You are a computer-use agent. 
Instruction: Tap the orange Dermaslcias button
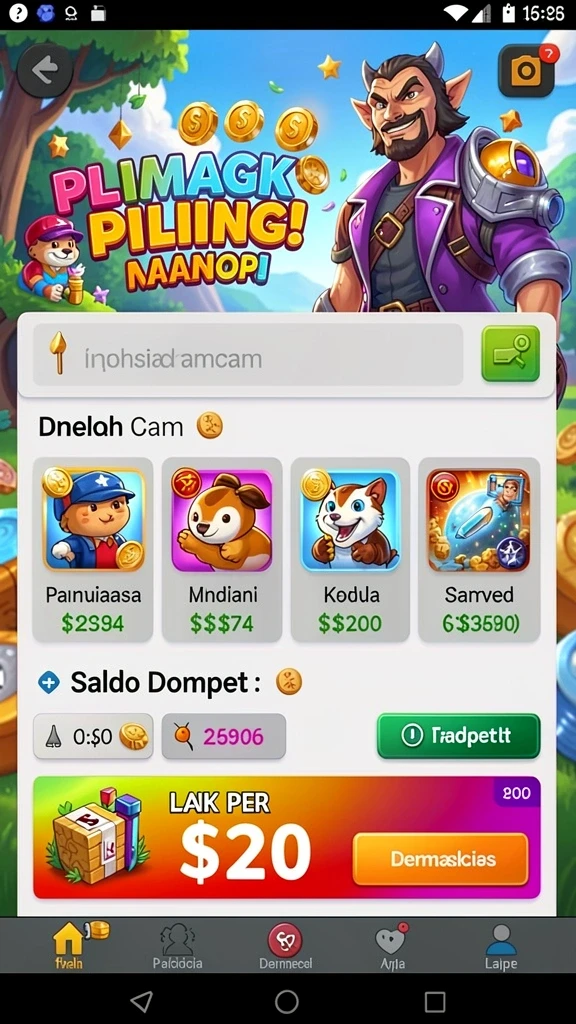(x=440, y=859)
